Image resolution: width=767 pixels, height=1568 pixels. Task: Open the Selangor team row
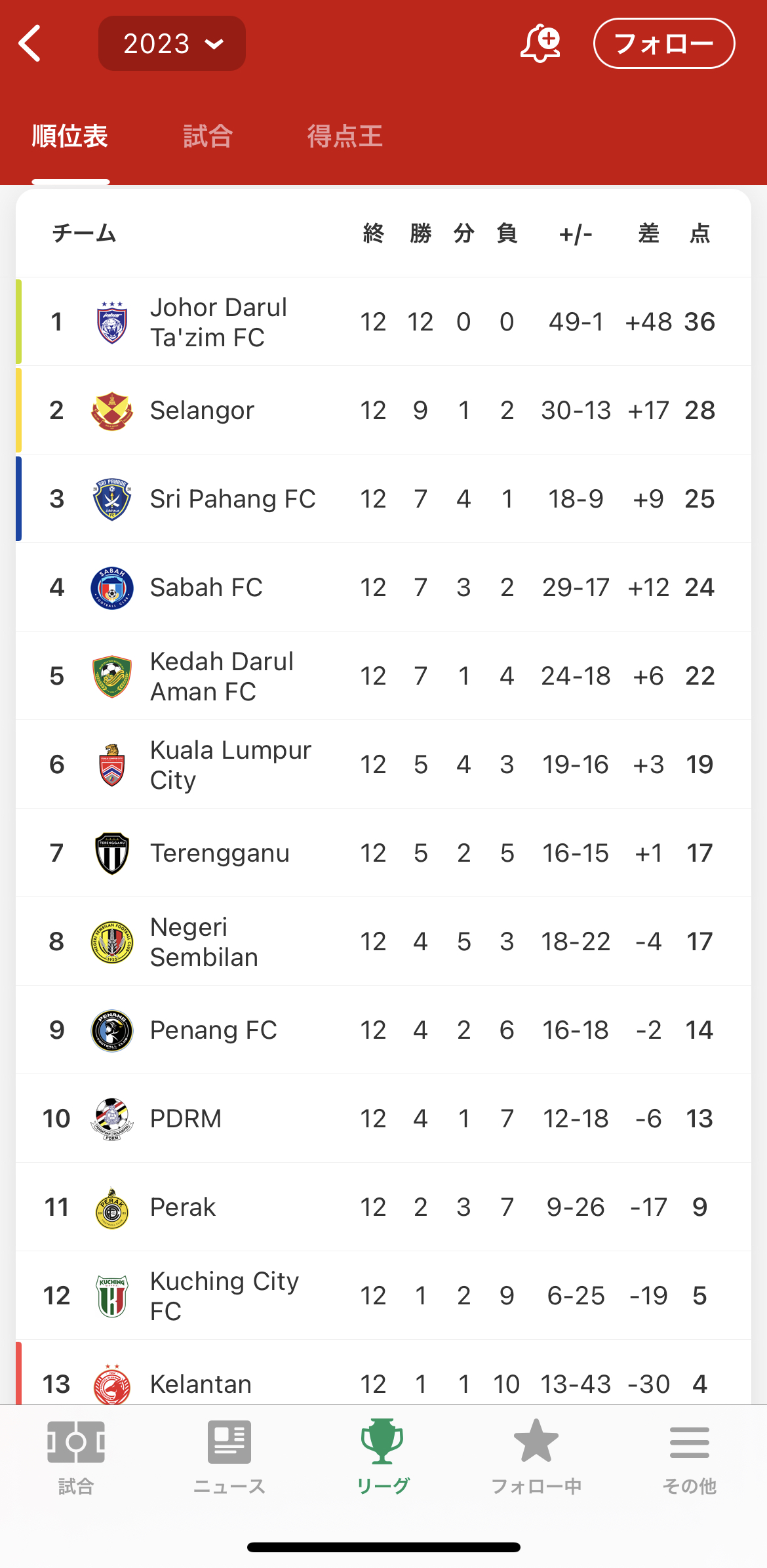383,410
